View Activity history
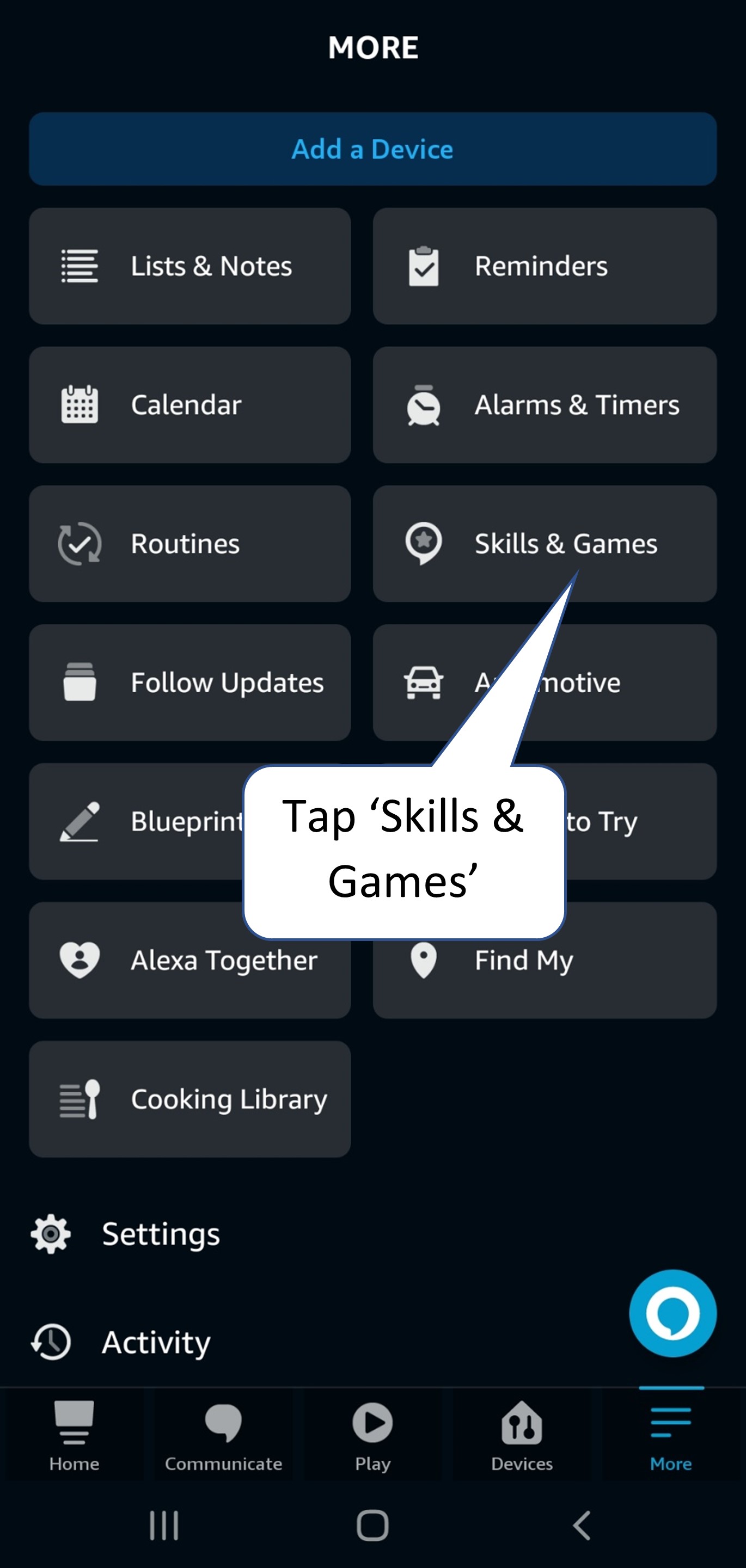The height and width of the screenshot is (1568, 746). point(155,1342)
